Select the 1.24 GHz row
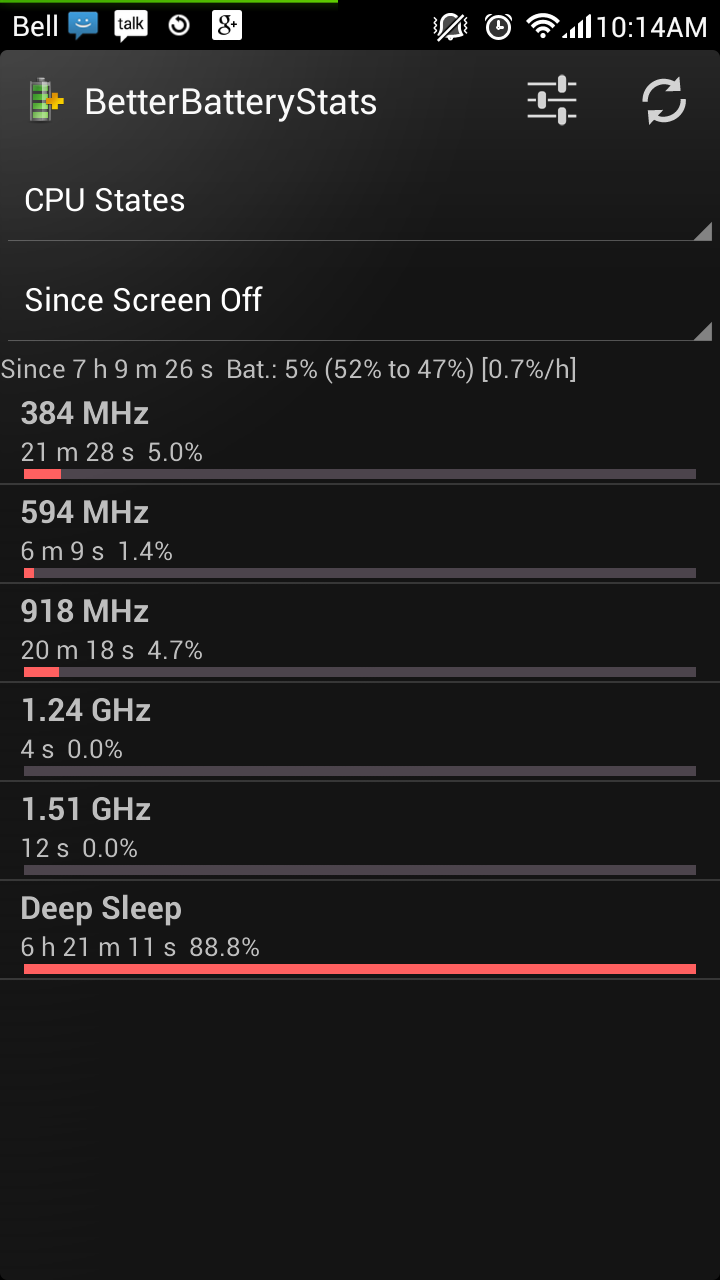Viewport: 720px width, 1280px height. click(x=360, y=733)
